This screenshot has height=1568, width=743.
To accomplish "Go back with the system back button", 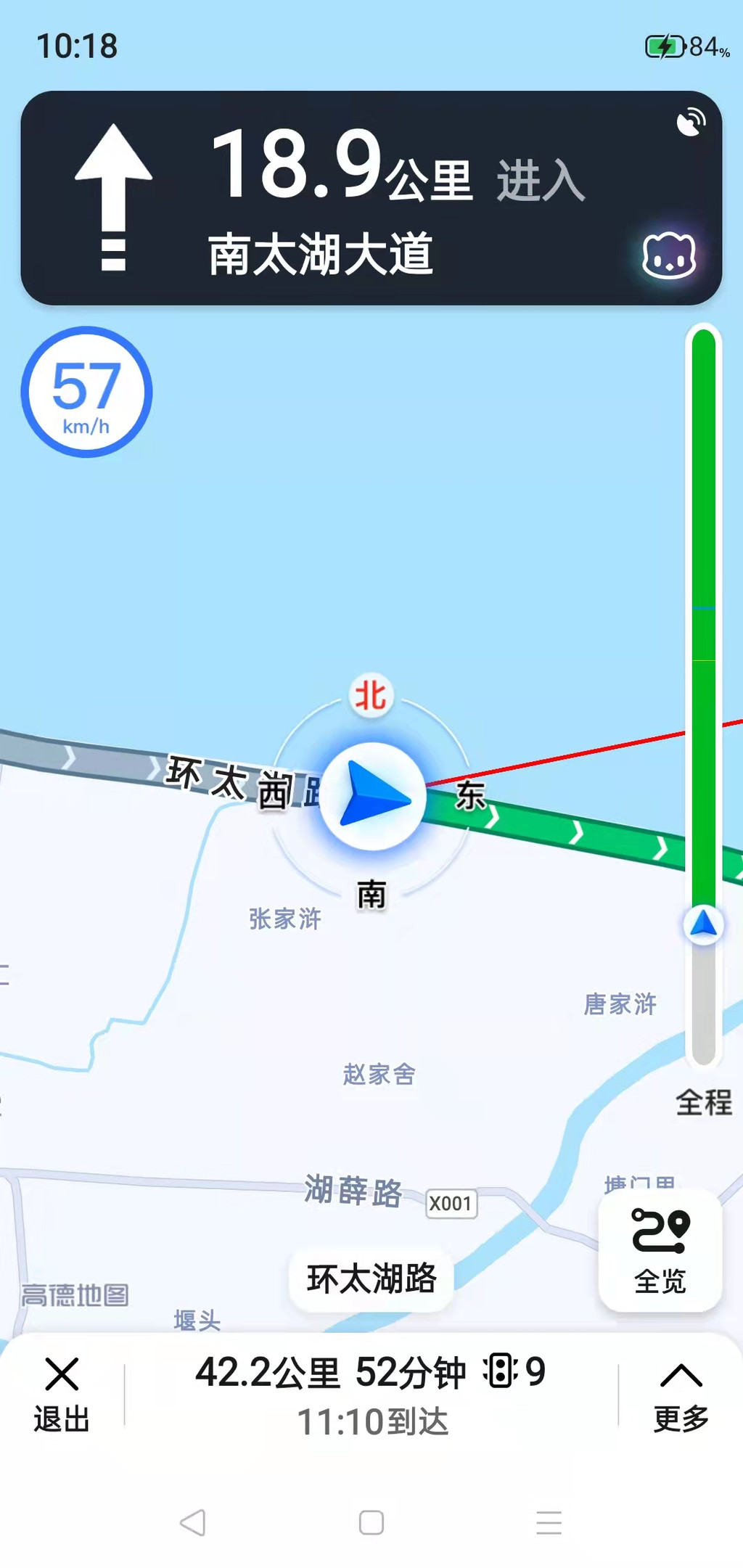I will click(x=193, y=1522).
